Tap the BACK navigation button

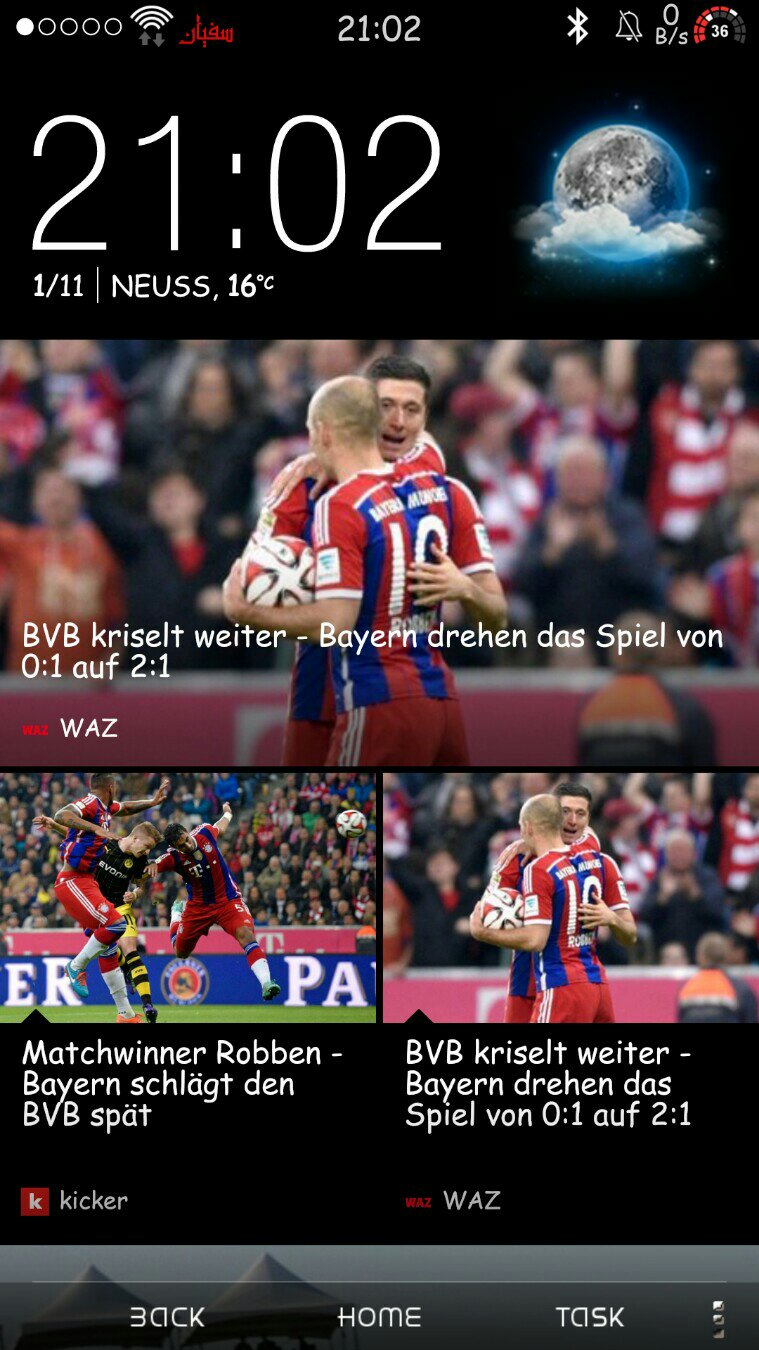(x=167, y=1317)
